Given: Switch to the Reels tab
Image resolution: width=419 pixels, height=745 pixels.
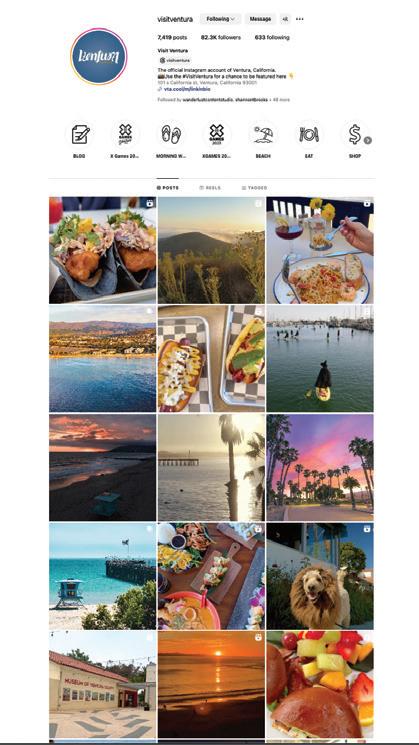Looking at the screenshot, I should click(x=210, y=188).
